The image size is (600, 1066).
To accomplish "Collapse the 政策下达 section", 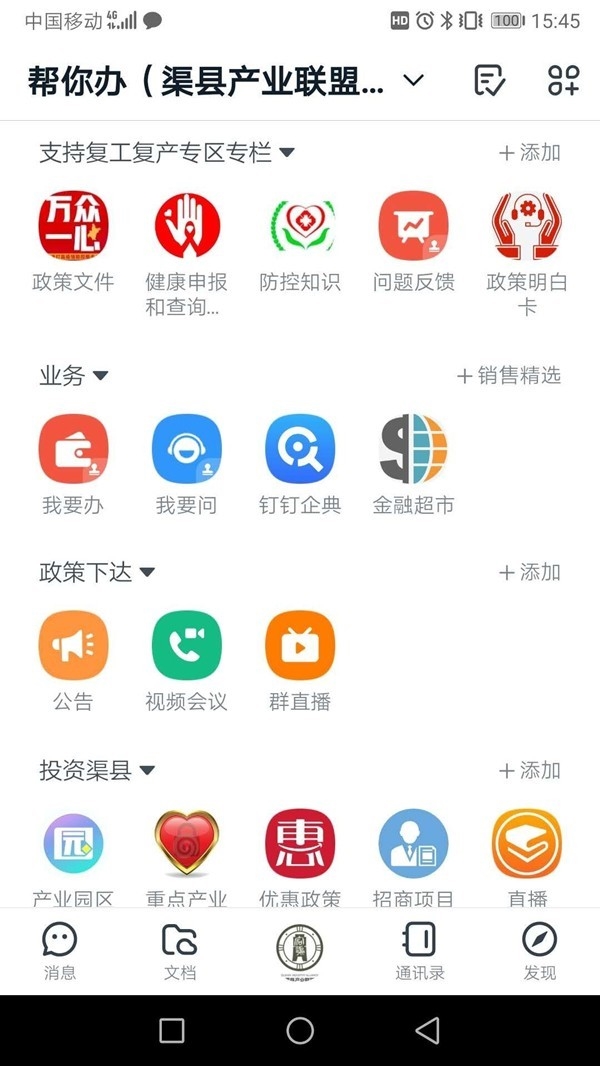I will (x=147, y=573).
